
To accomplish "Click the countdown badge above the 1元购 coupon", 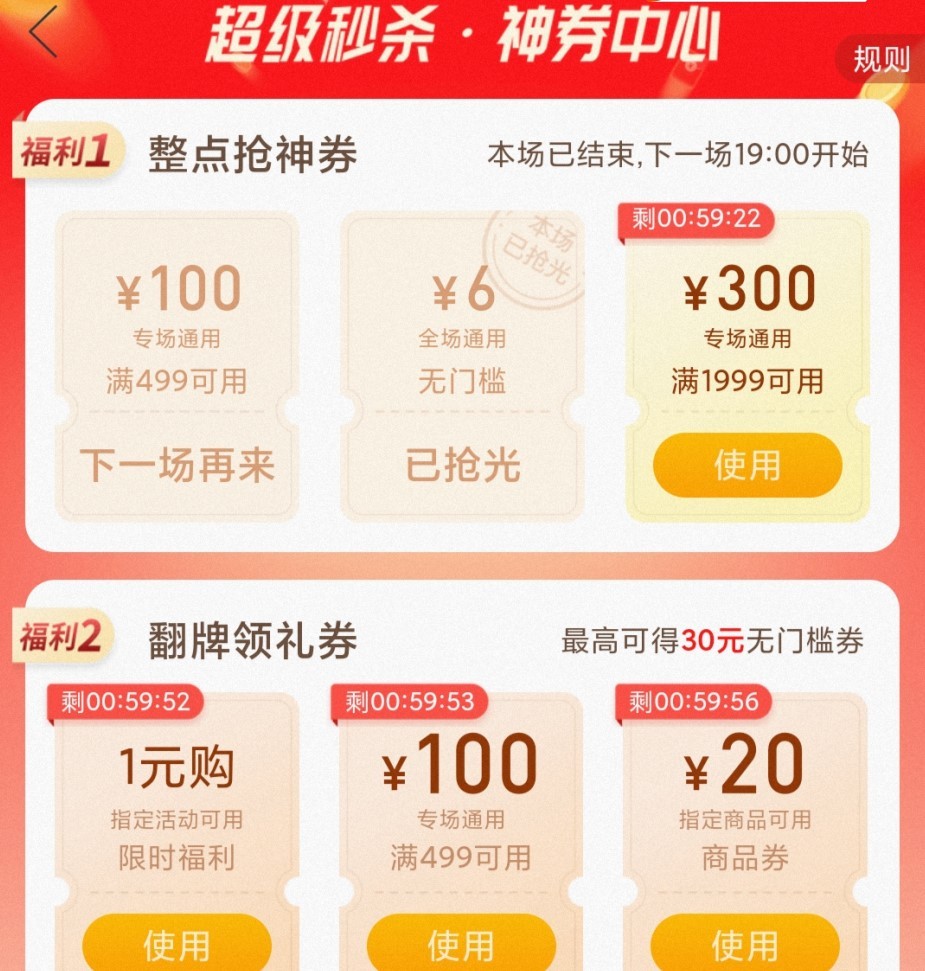I will [125, 703].
